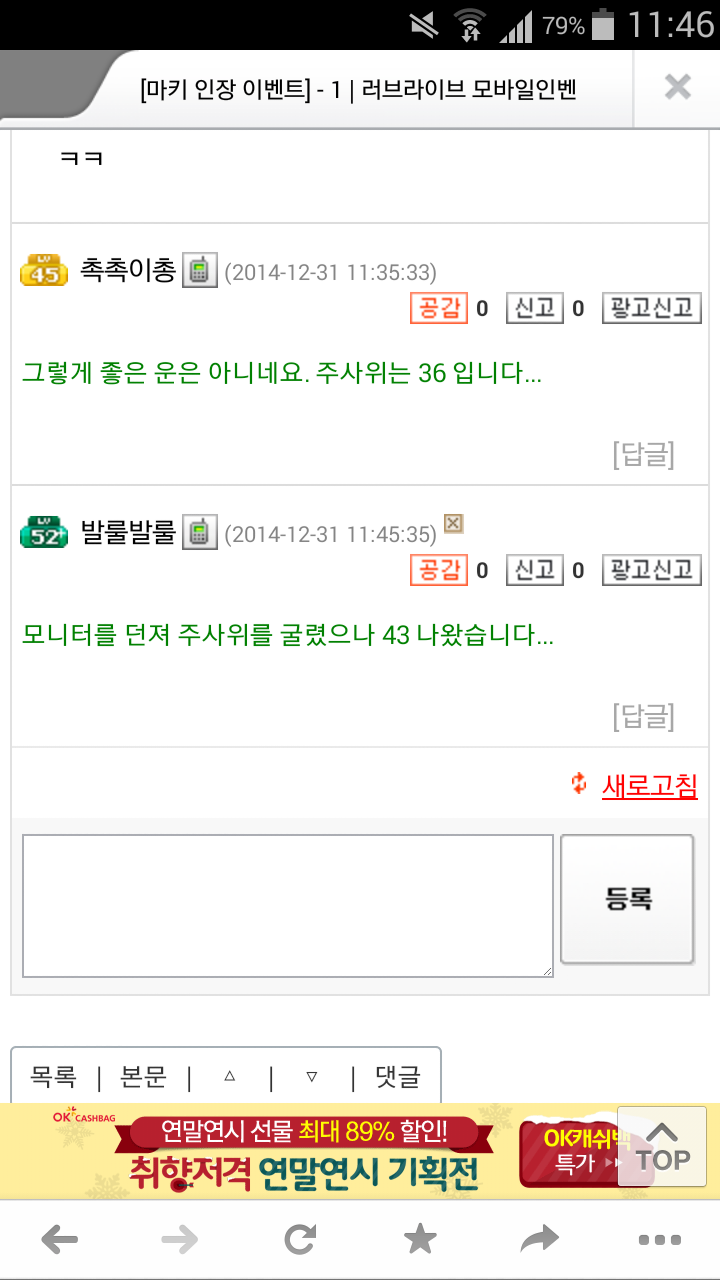Reload the page in the browser toolbar
This screenshot has height=1280, width=720.
(x=300, y=1241)
